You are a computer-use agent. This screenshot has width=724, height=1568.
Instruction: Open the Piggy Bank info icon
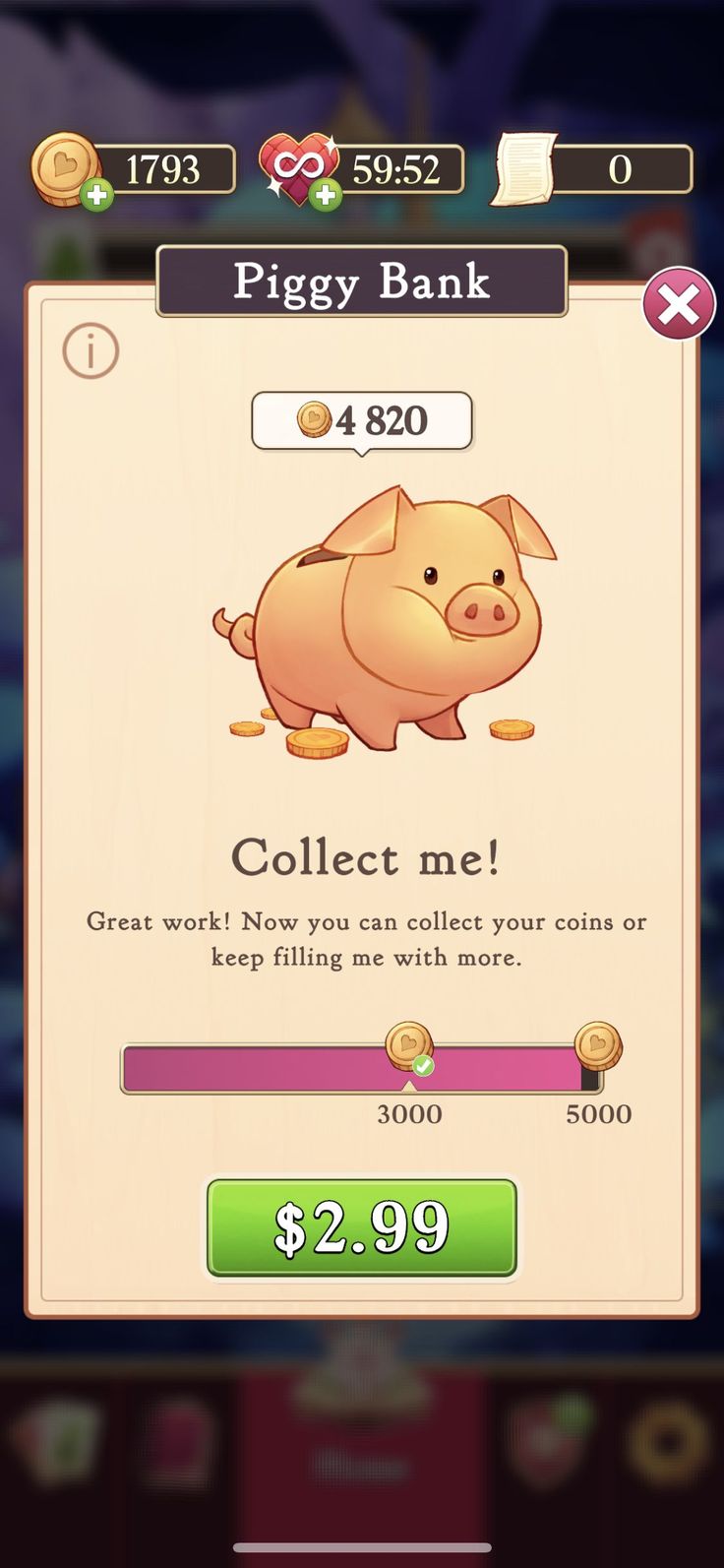point(90,350)
